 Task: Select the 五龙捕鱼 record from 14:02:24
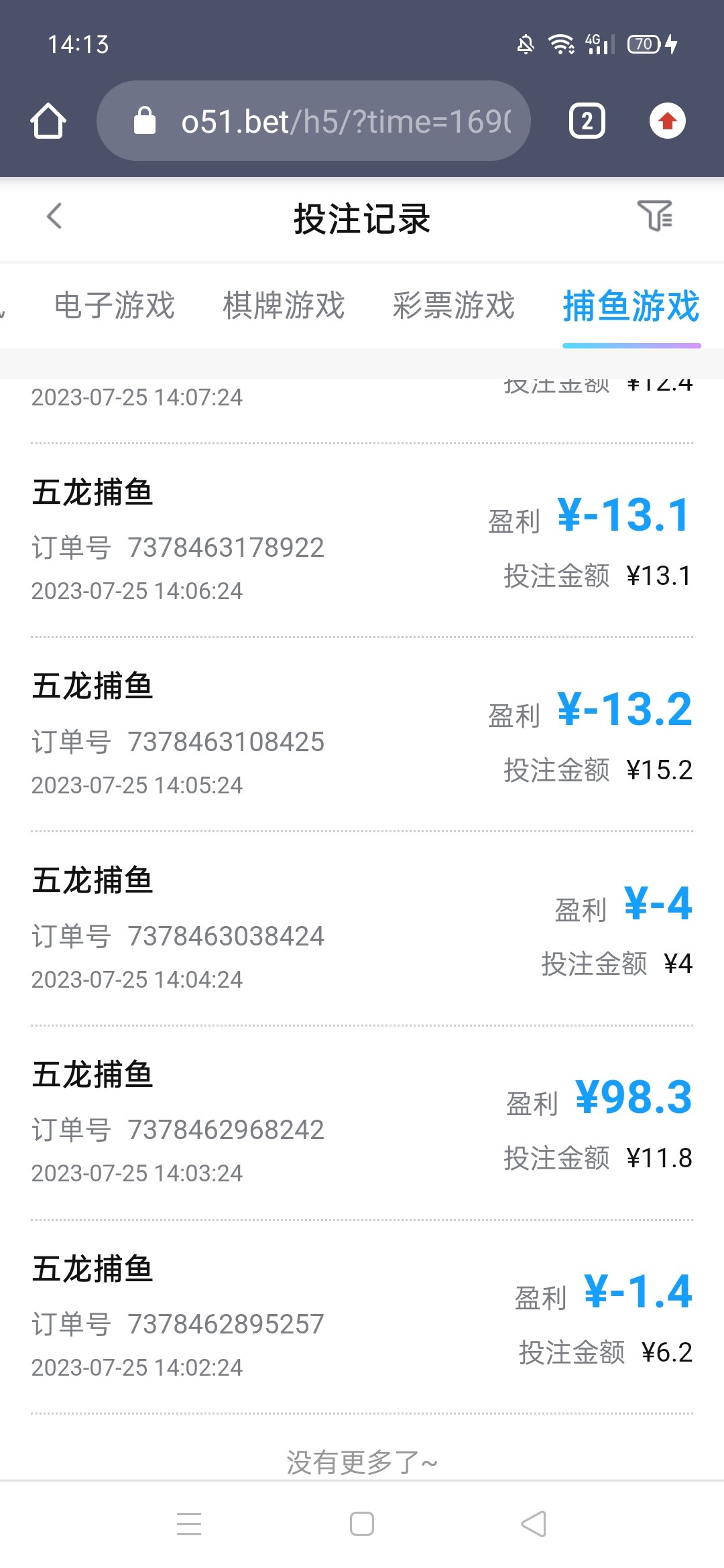[362, 1313]
